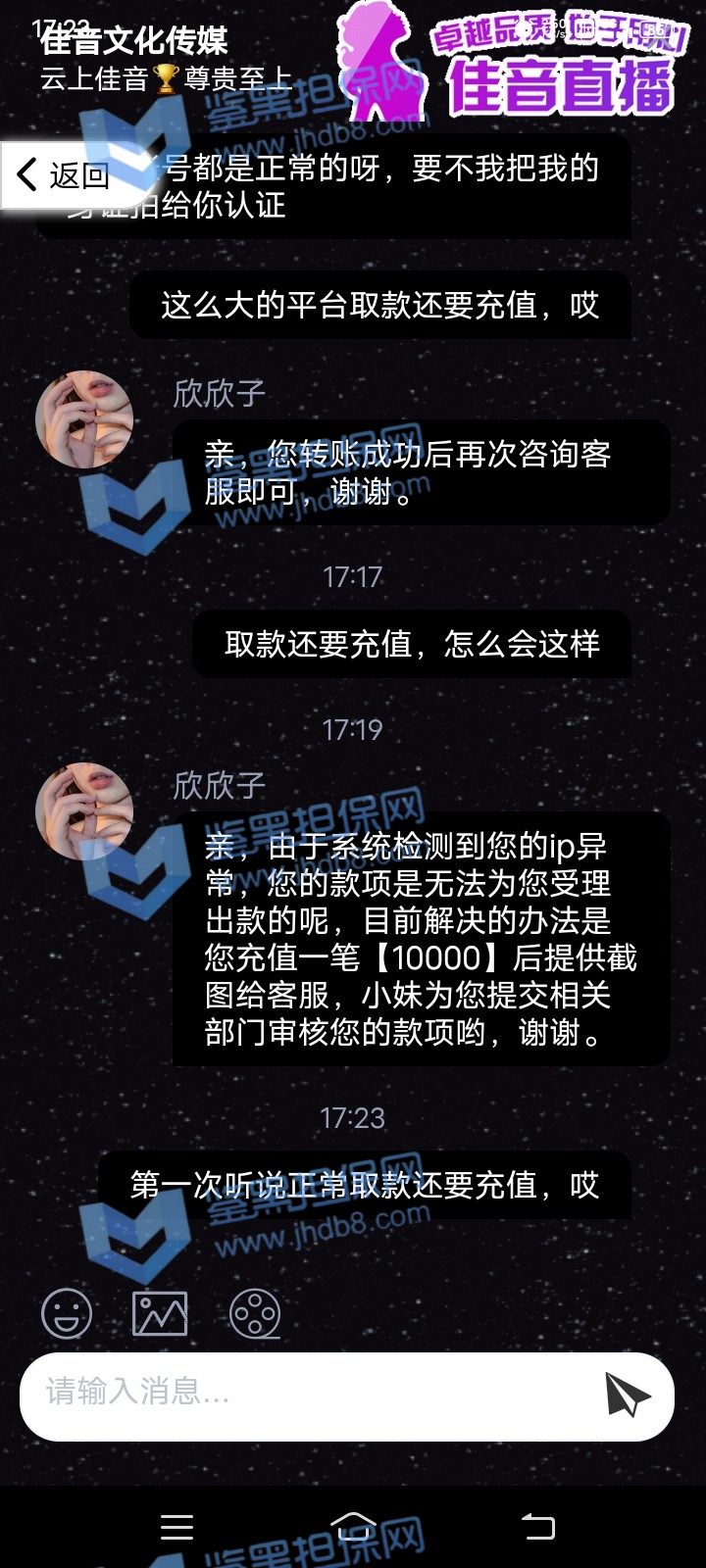
Task: Tap the 返回 back button
Action: pyautogui.click(x=65, y=175)
